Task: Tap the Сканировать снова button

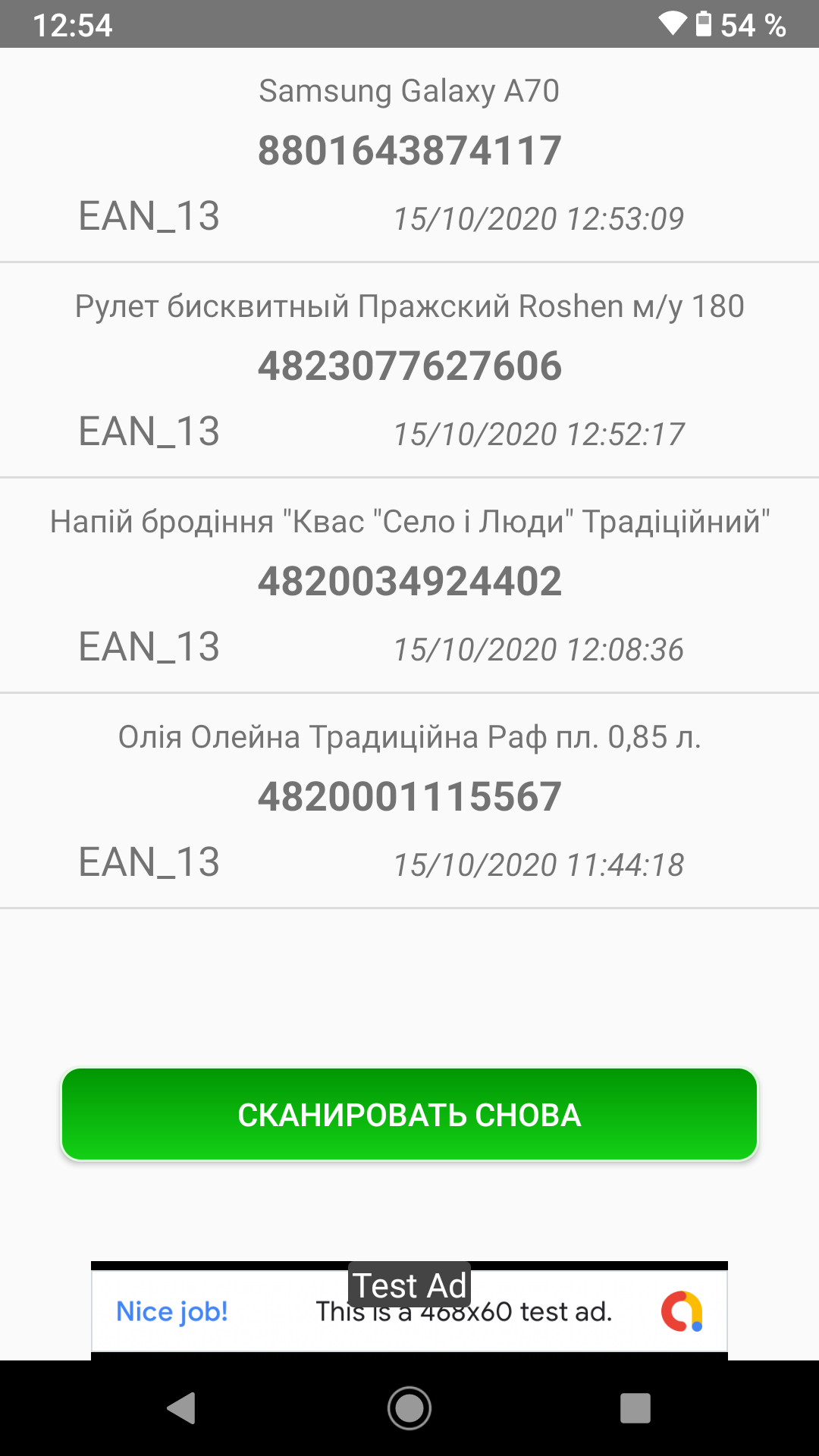Action: tap(409, 1115)
